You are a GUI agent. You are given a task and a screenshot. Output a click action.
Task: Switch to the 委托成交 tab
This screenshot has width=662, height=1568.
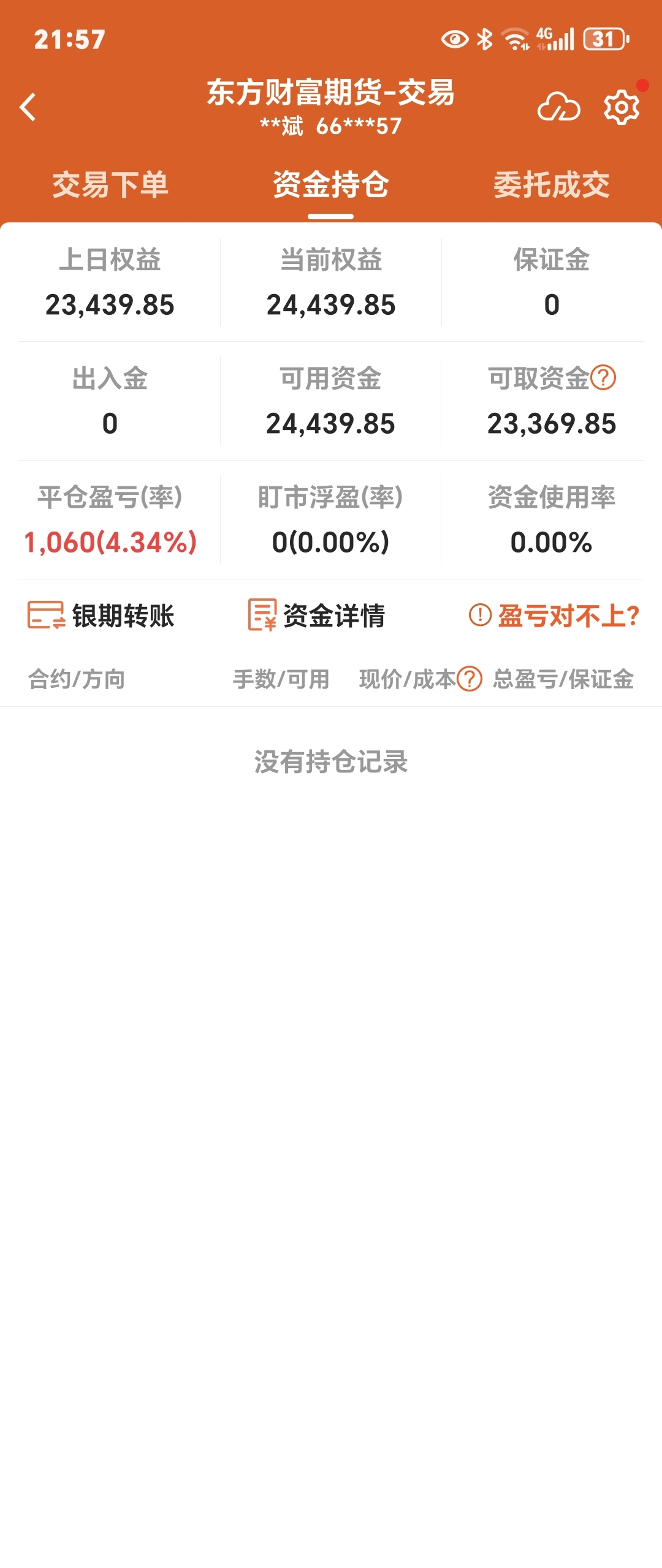point(552,185)
